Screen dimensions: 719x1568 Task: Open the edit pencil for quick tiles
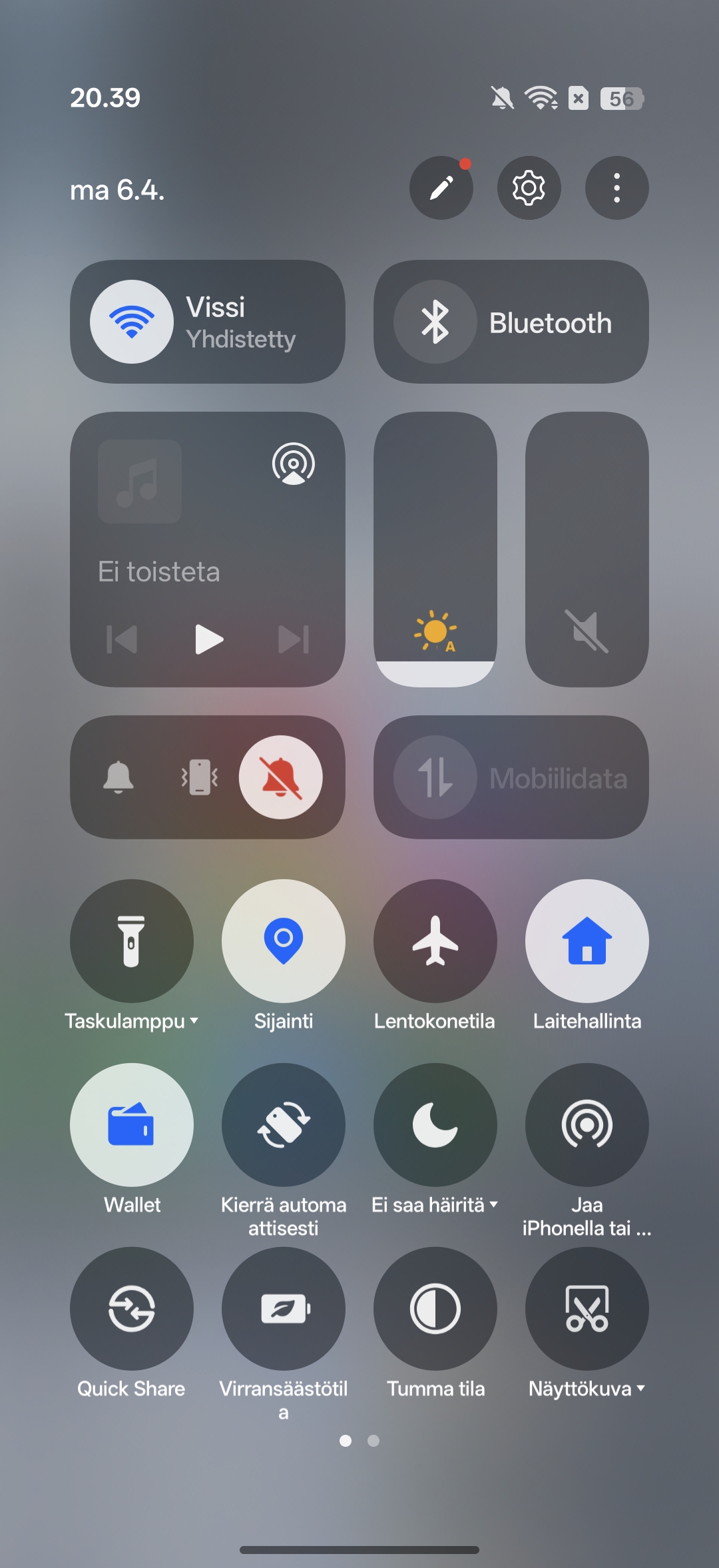441,188
